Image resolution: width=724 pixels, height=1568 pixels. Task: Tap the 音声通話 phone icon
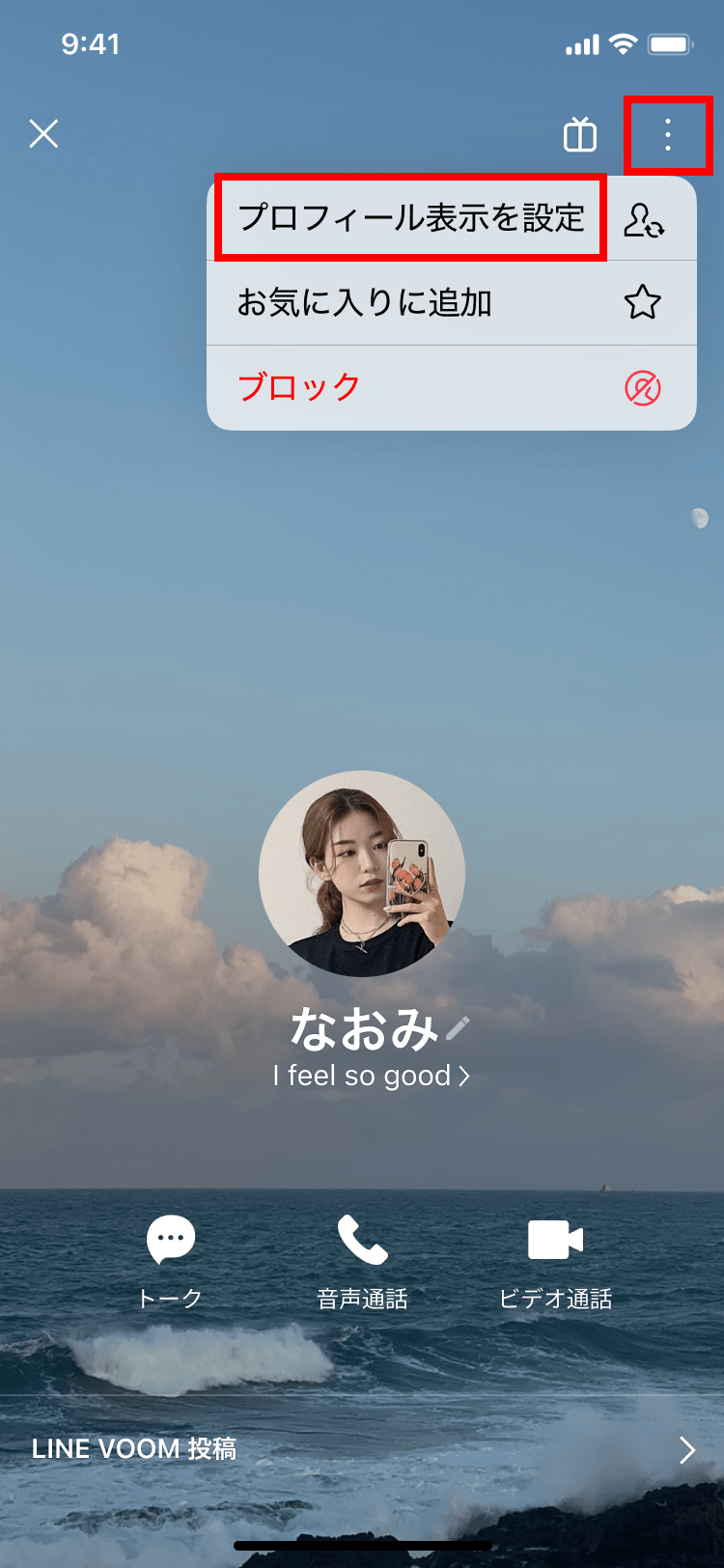coord(362,1239)
